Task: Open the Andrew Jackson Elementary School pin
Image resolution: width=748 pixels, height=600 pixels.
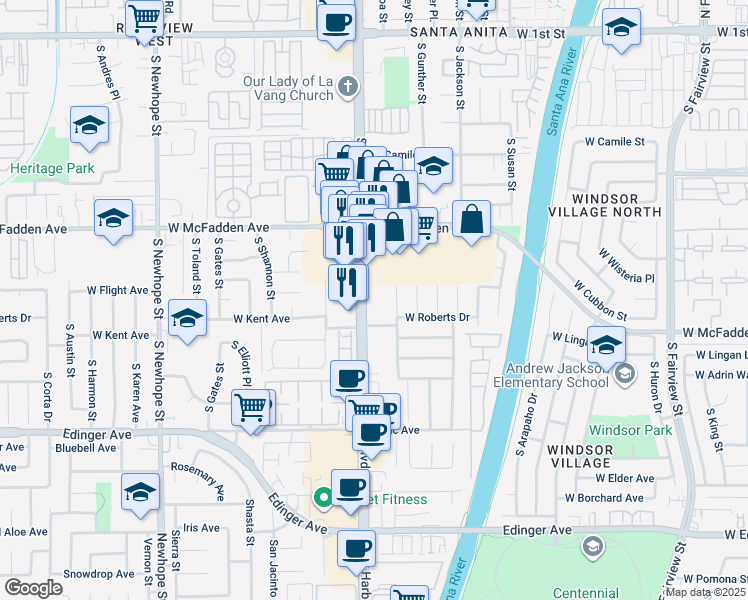Action: click(x=624, y=374)
